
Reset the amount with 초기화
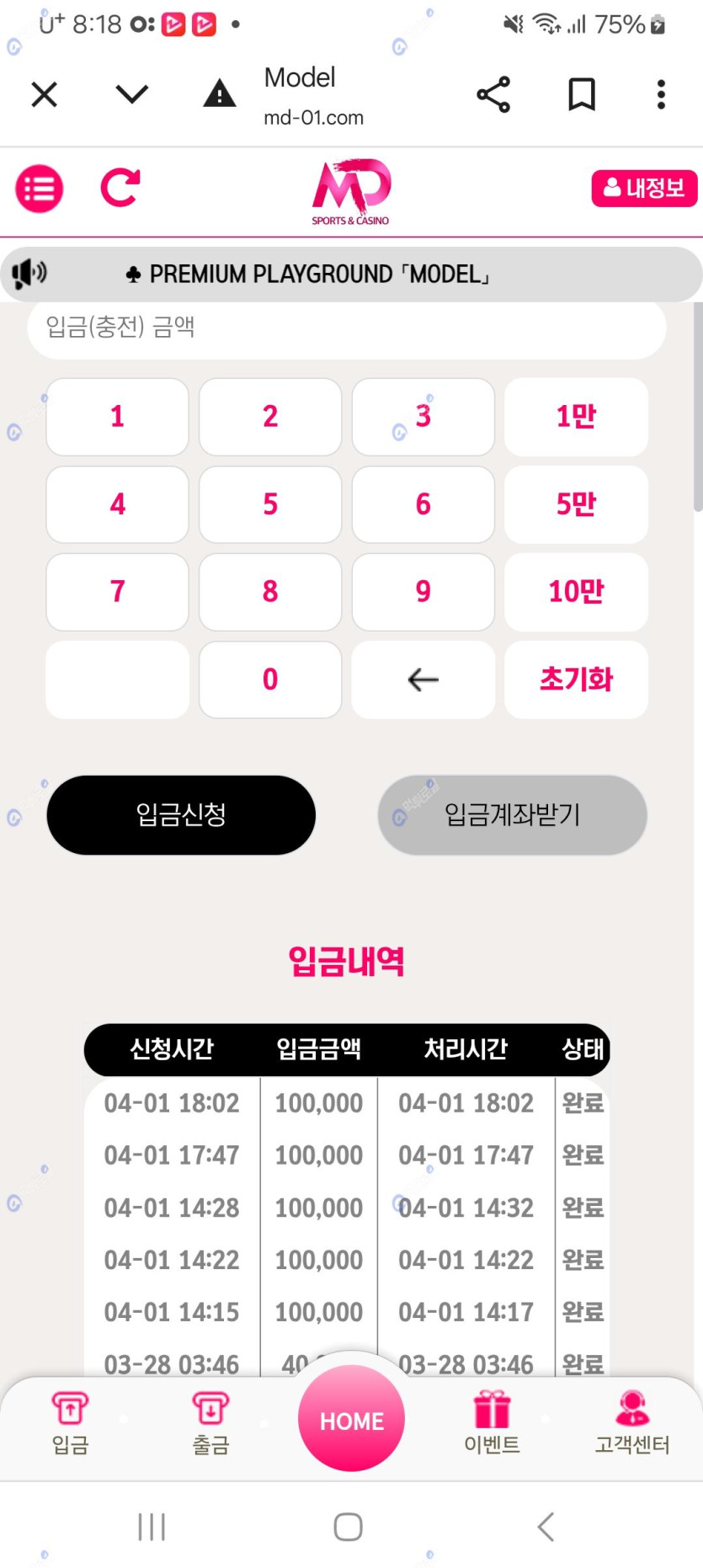click(576, 680)
